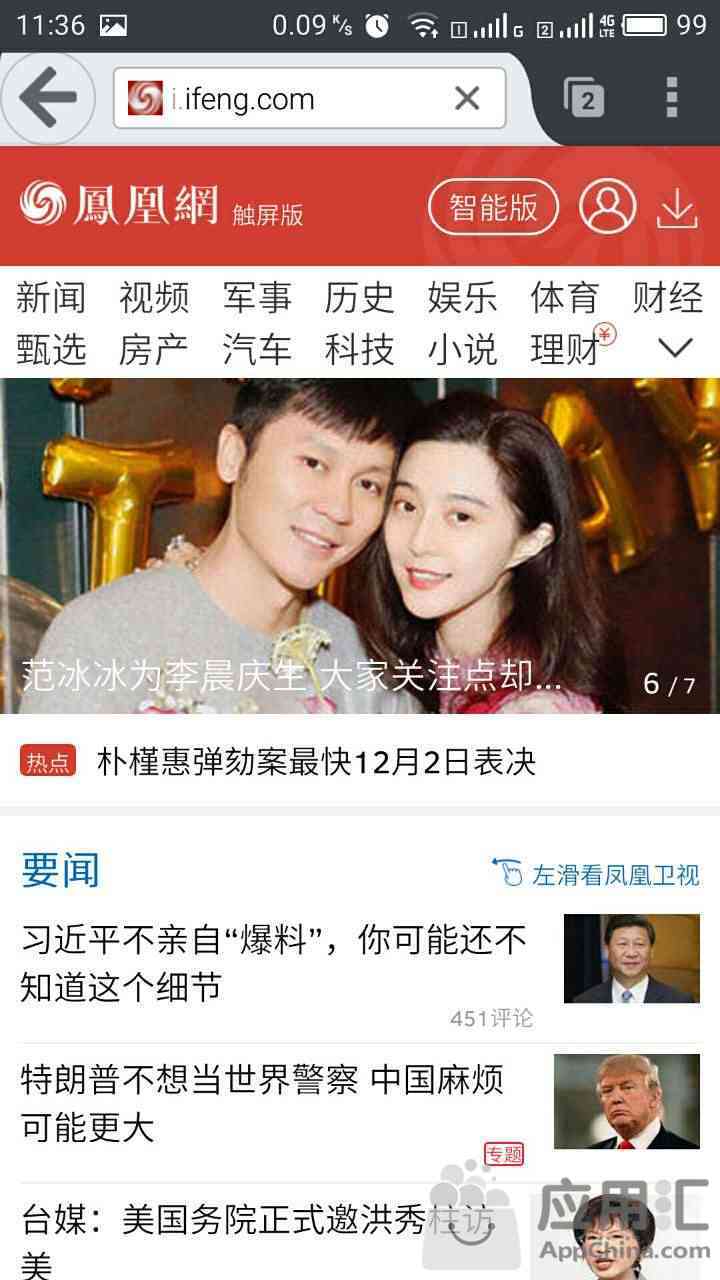Open the 科技 channel
The width and height of the screenshot is (720, 1280).
[x=359, y=350]
